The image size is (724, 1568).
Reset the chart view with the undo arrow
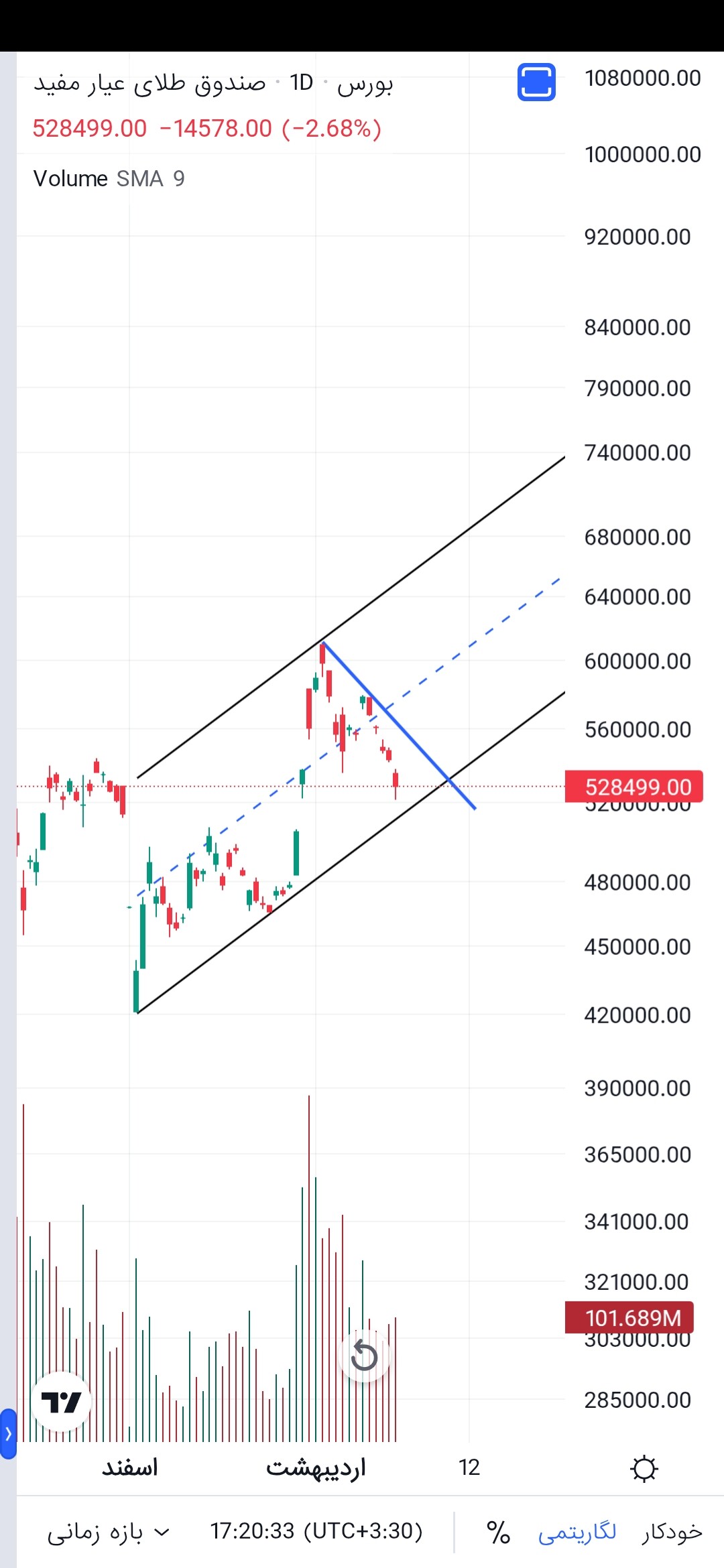click(x=364, y=1357)
